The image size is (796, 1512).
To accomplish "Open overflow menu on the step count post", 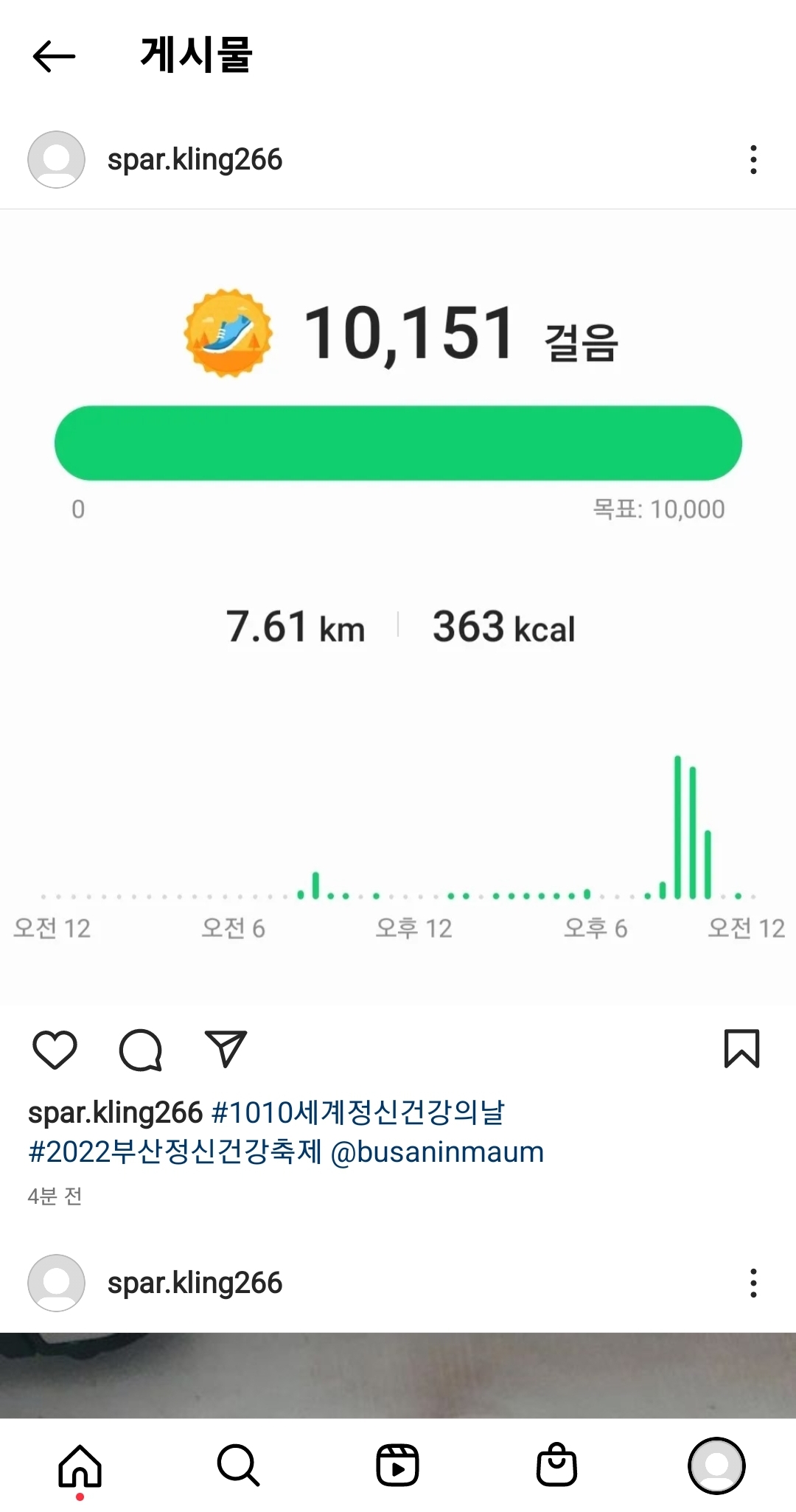I will click(x=753, y=160).
